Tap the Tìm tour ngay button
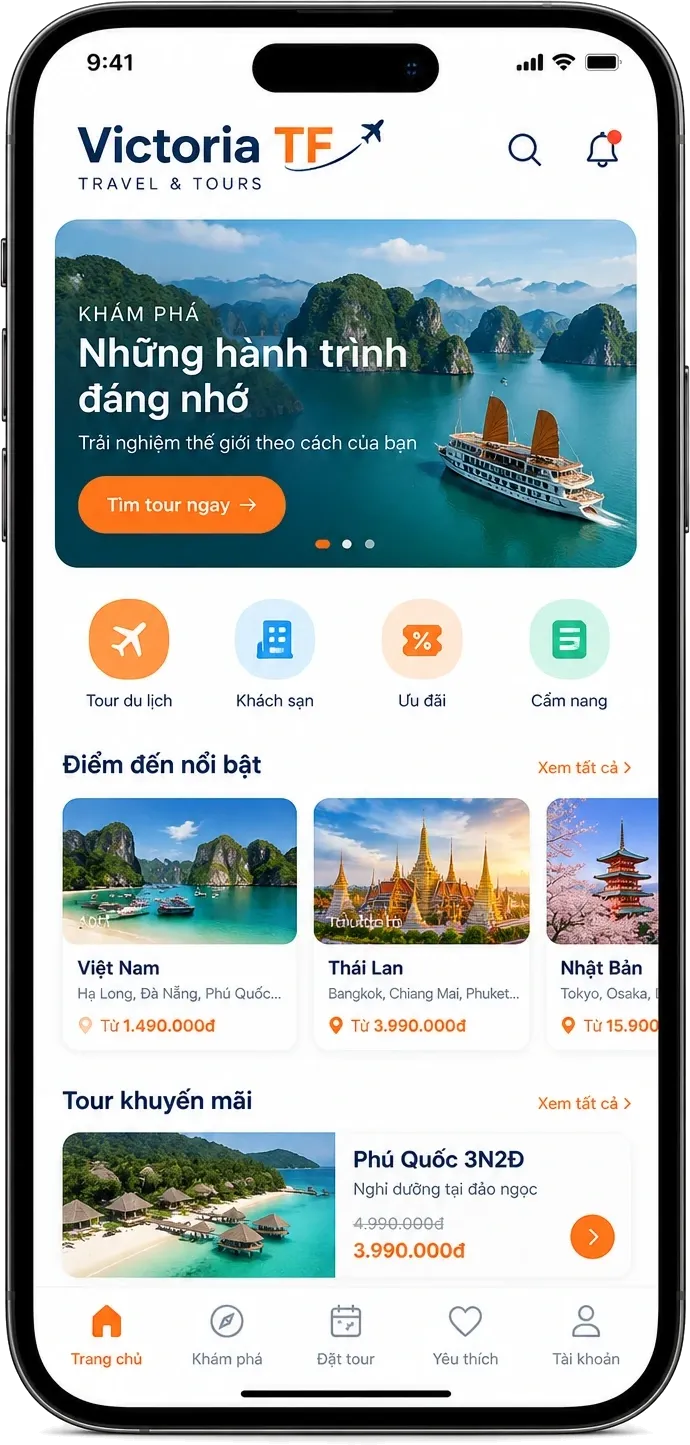The width and height of the screenshot is (690, 1445). [182, 505]
